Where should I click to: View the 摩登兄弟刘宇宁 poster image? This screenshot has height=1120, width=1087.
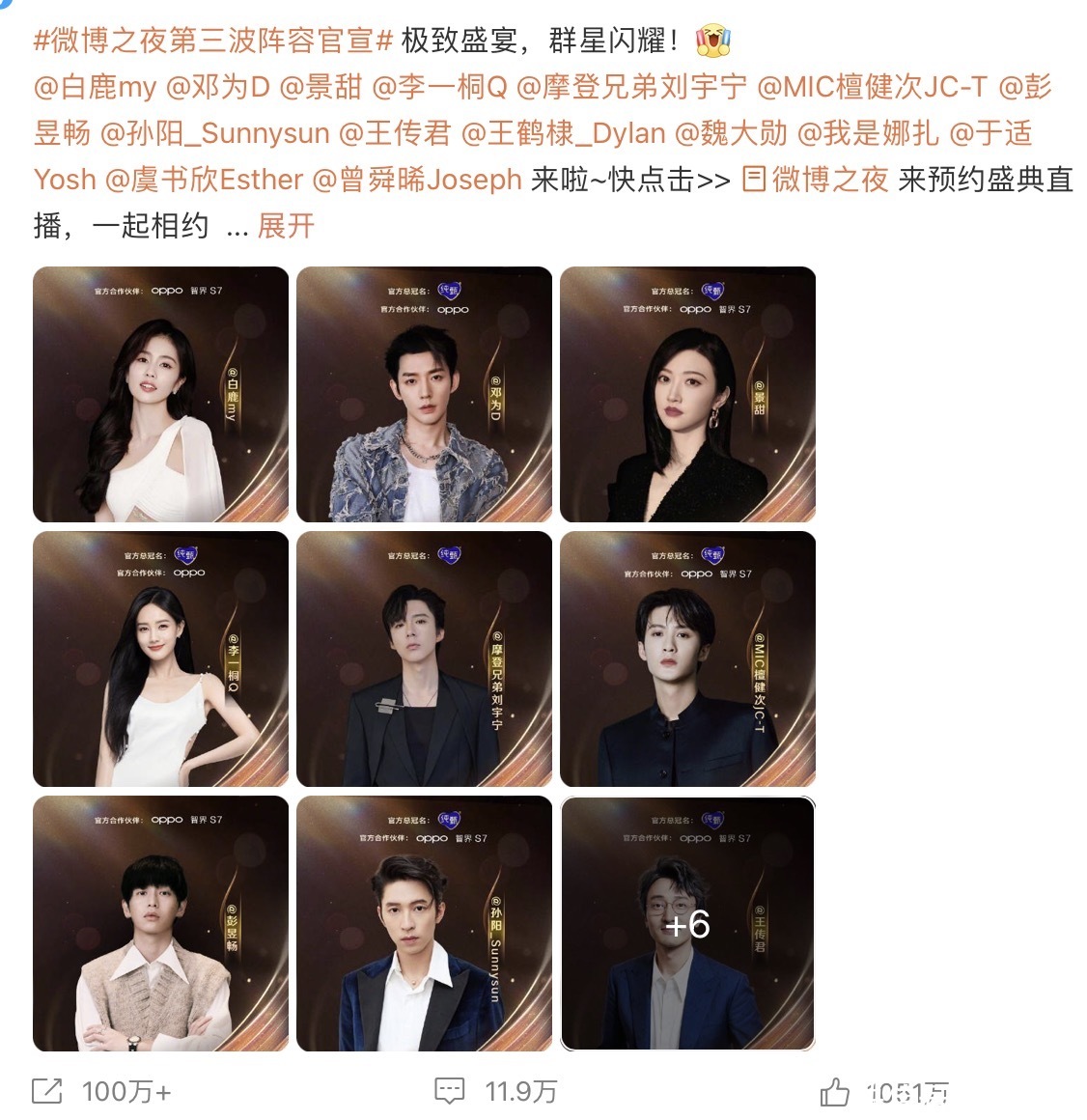click(424, 658)
